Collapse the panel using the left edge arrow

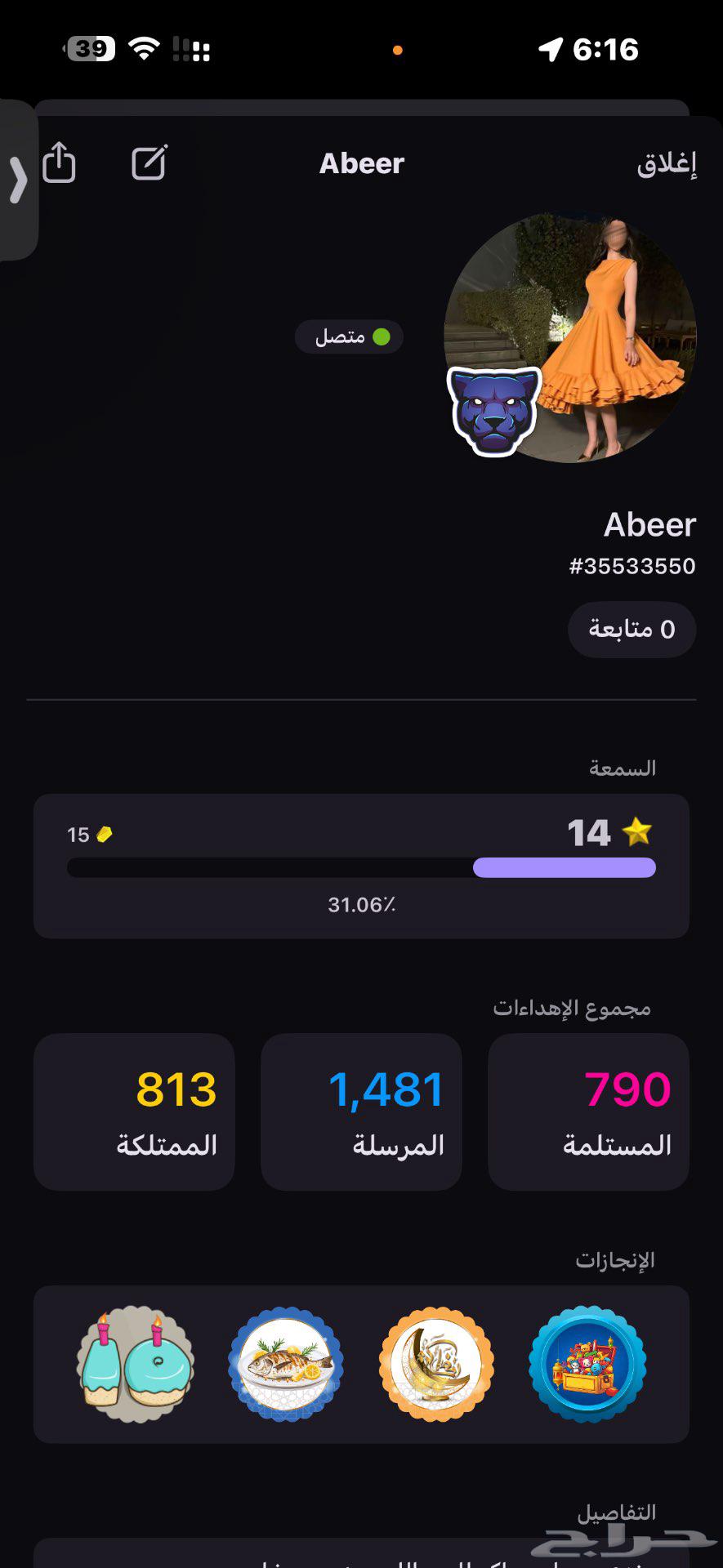[x=18, y=181]
